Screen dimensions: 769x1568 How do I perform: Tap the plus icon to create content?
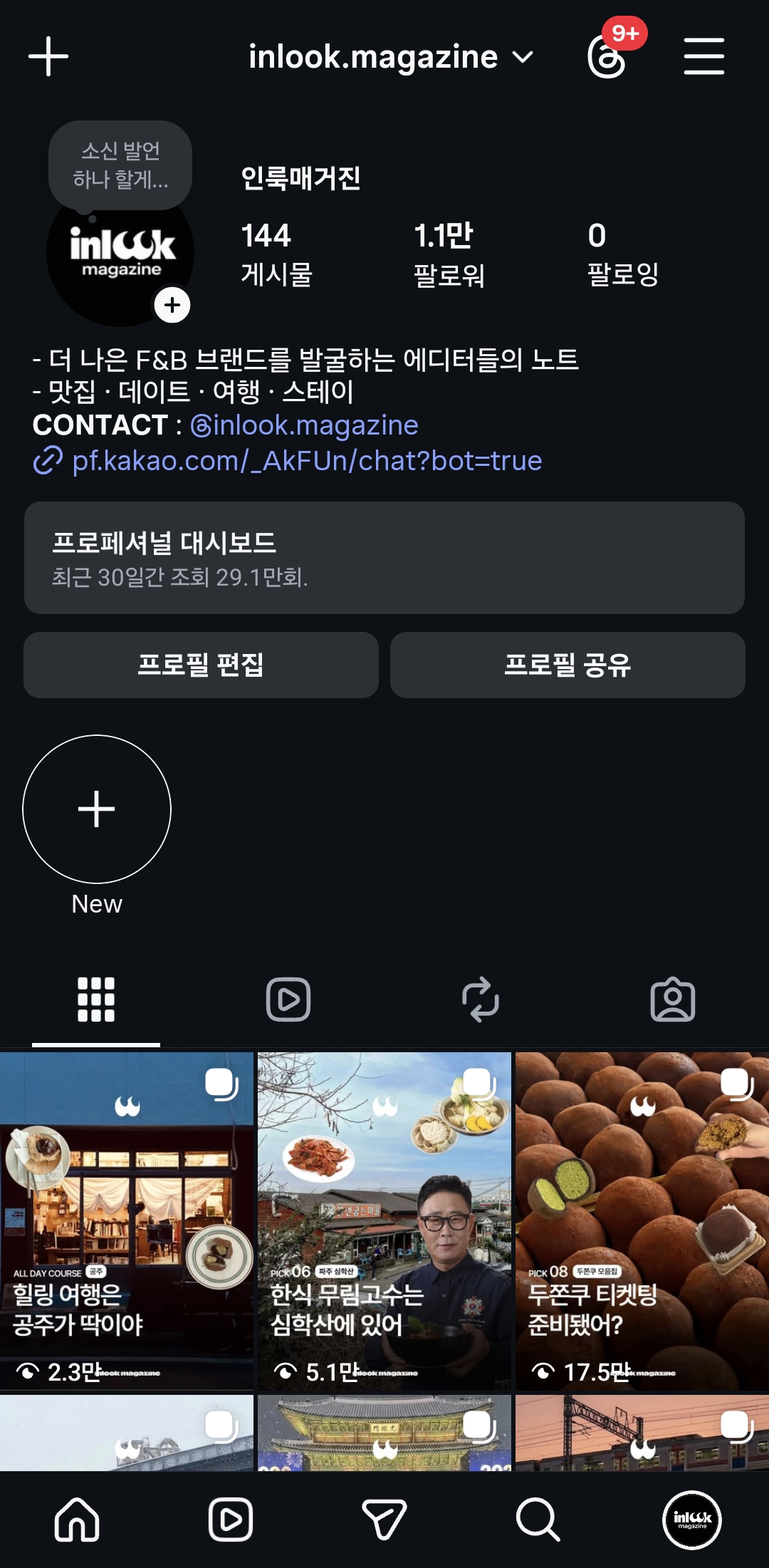point(48,56)
